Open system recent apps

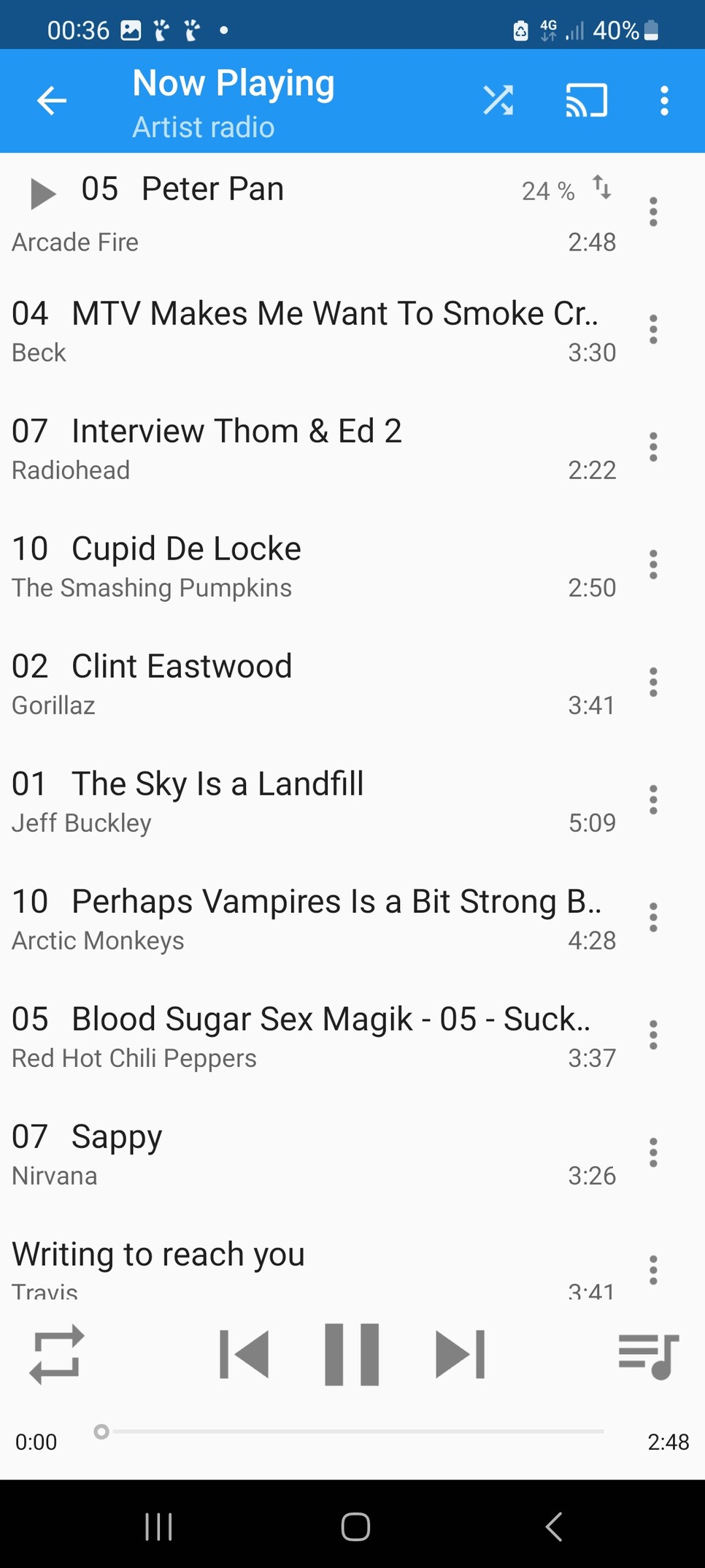click(158, 1526)
